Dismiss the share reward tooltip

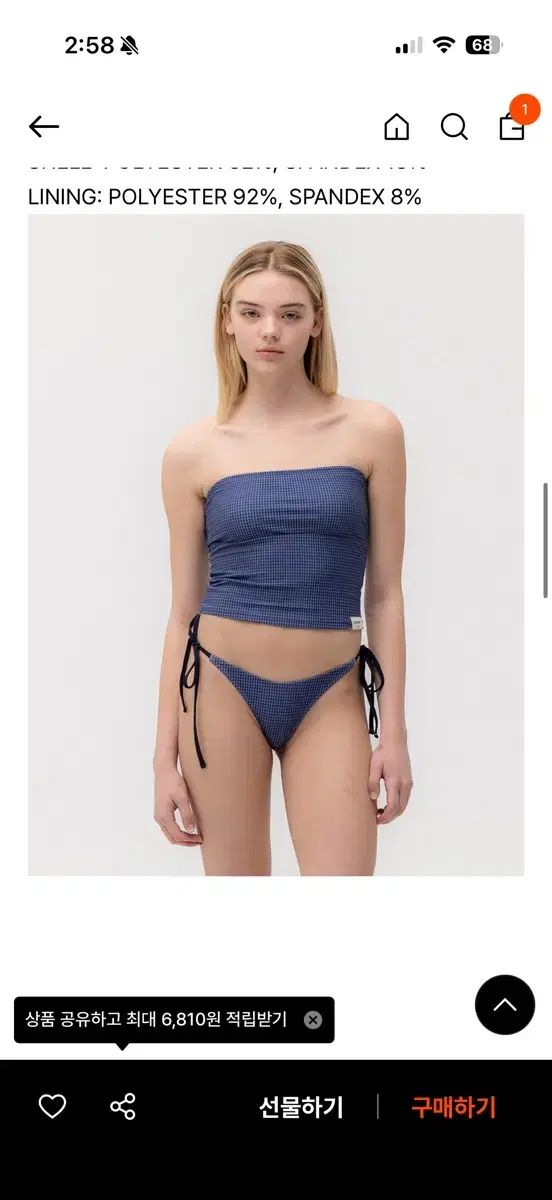click(313, 1020)
